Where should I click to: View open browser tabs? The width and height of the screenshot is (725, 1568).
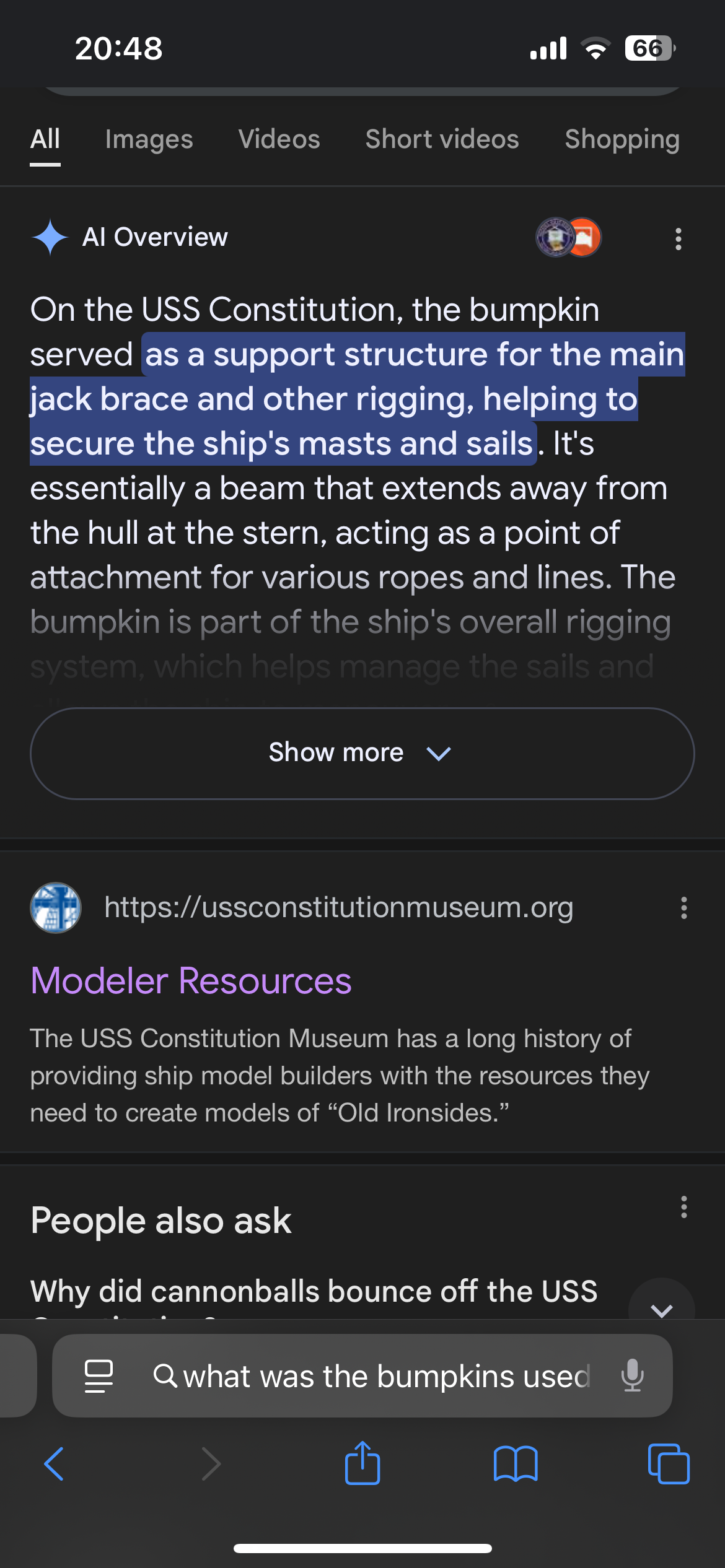pos(669,1464)
